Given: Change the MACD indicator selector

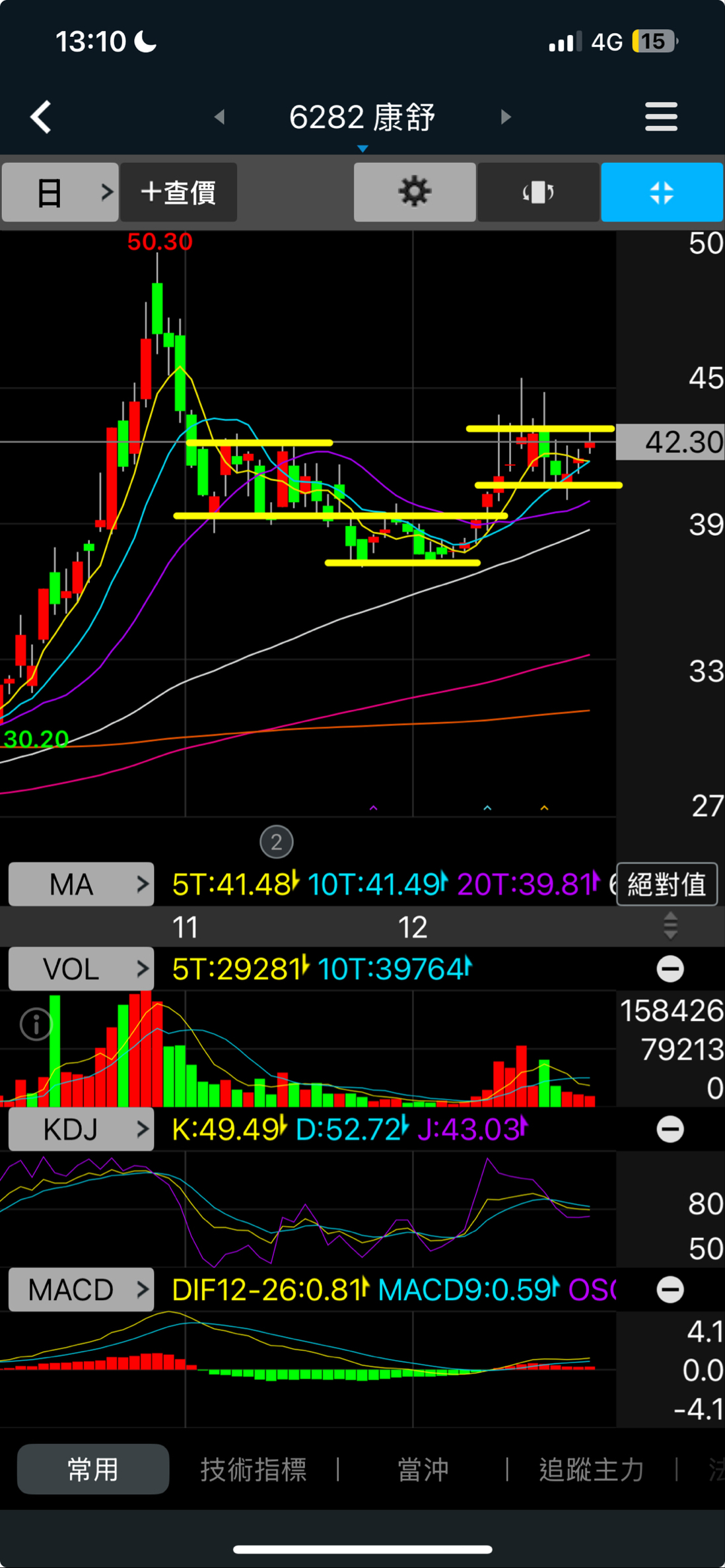Looking at the screenshot, I should pos(81,1290).
